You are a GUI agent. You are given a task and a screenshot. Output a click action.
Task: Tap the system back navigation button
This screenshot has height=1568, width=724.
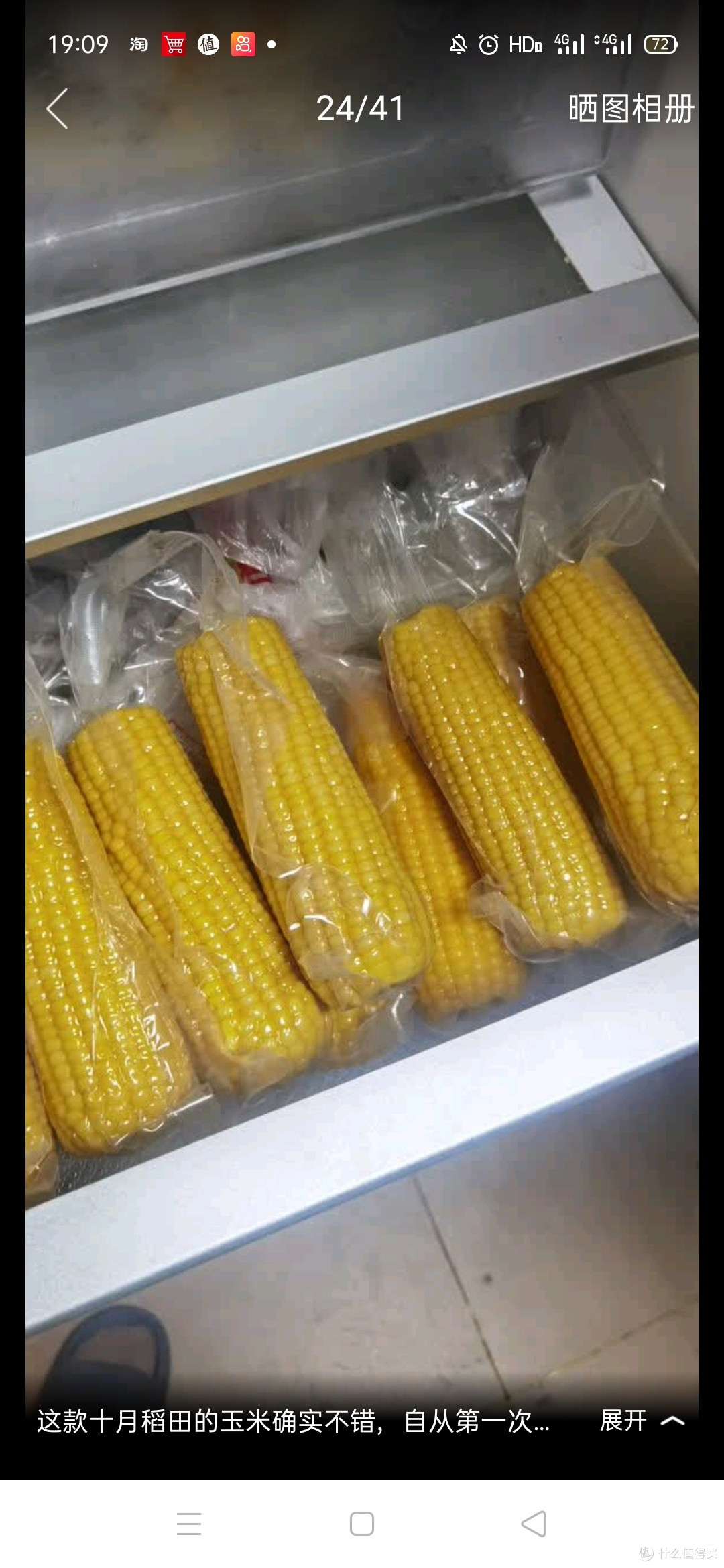(x=534, y=1523)
